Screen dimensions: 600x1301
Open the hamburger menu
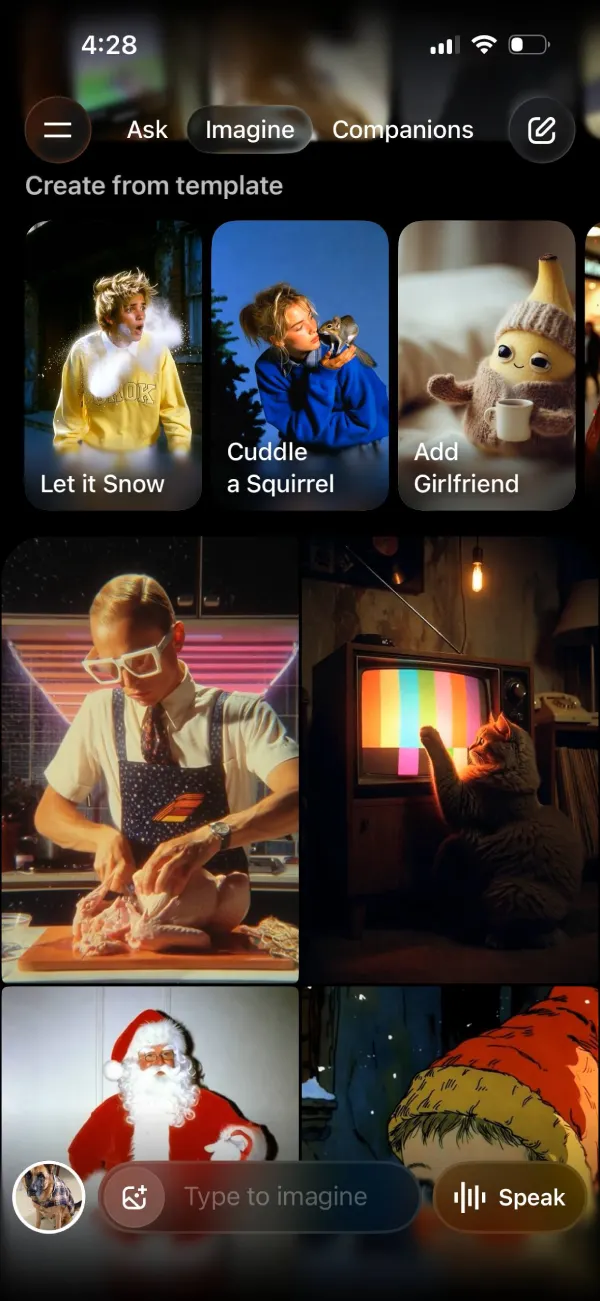click(x=58, y=130)
